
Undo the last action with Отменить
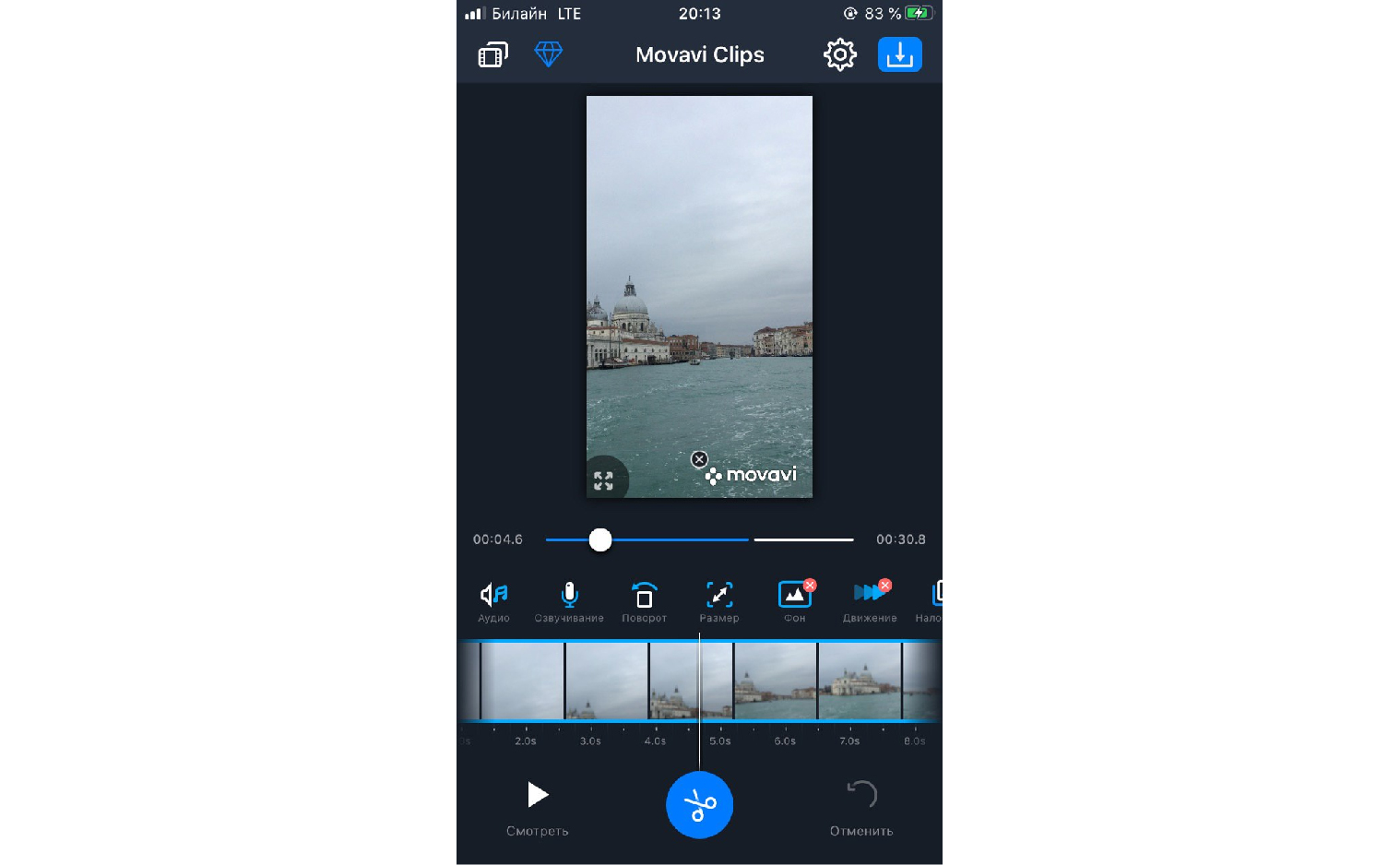coord(861,805)
